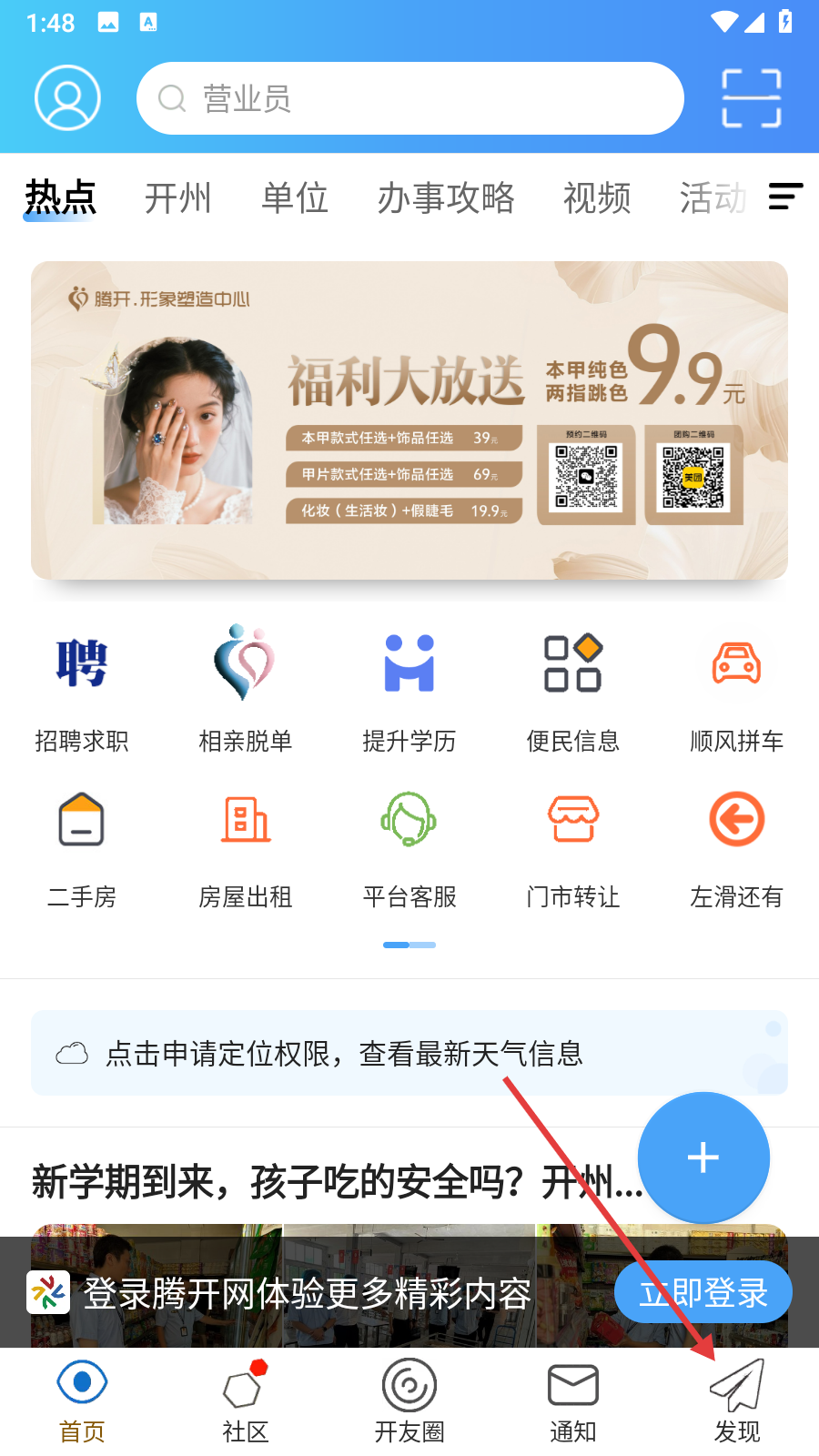Open the 福利大放送 promotional banner
Screen dimensions: 819x1456
click(409, 420)
